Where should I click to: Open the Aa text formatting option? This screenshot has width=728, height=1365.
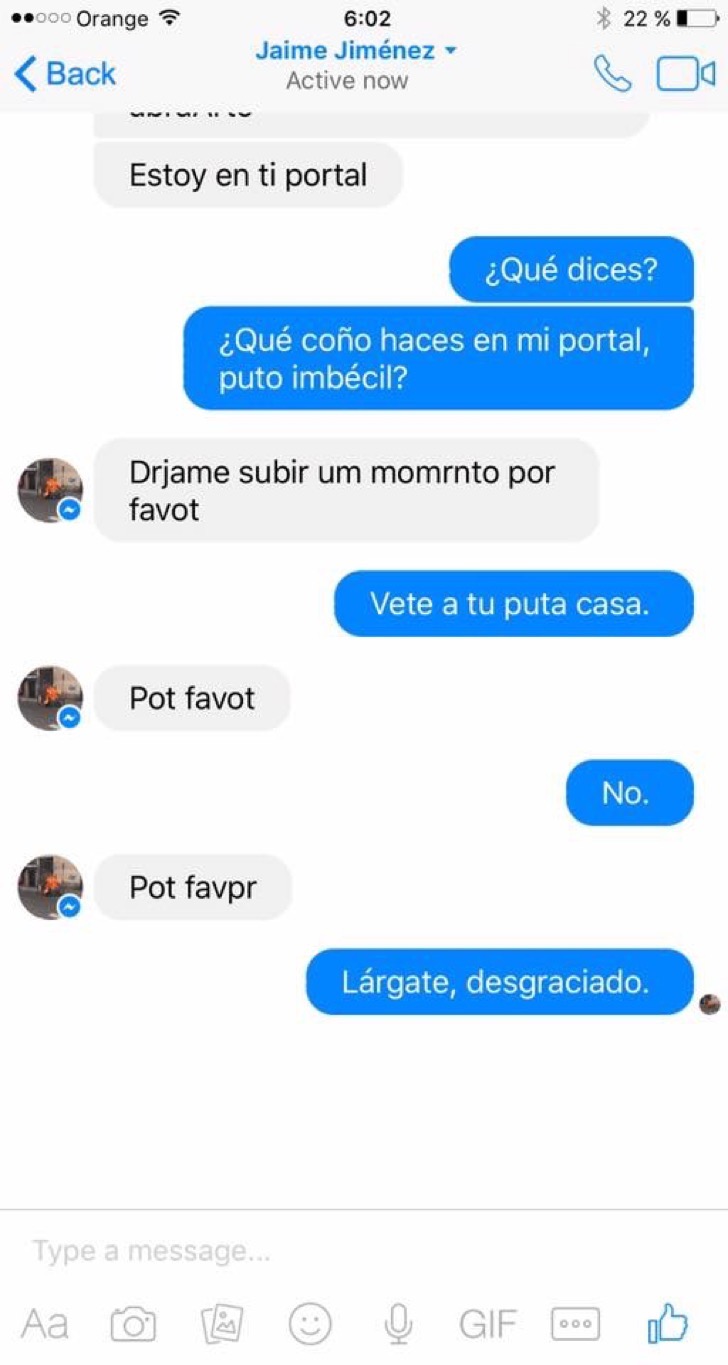tap(45, 1324)
